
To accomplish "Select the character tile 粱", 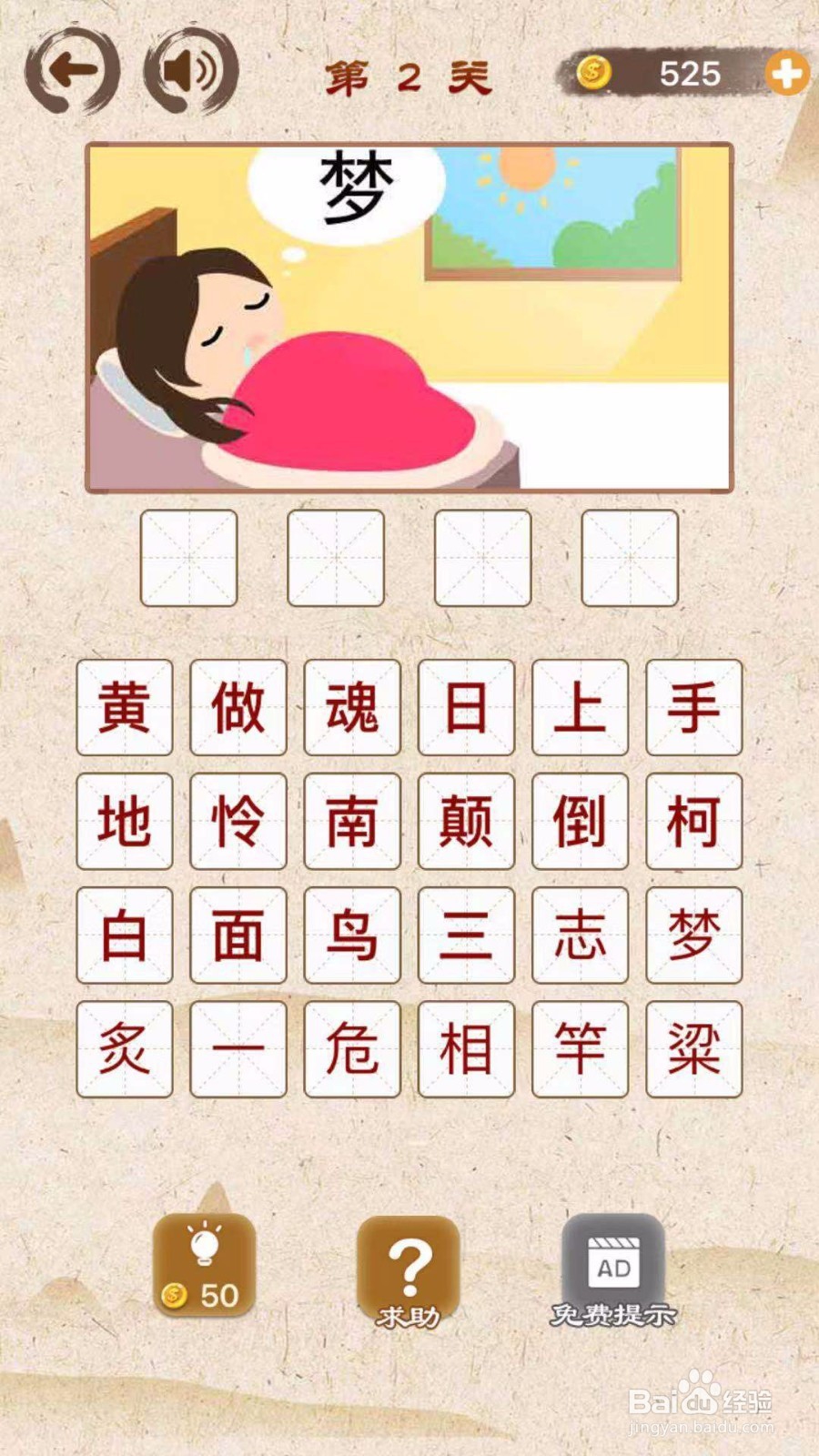I will click(693, 1046).
